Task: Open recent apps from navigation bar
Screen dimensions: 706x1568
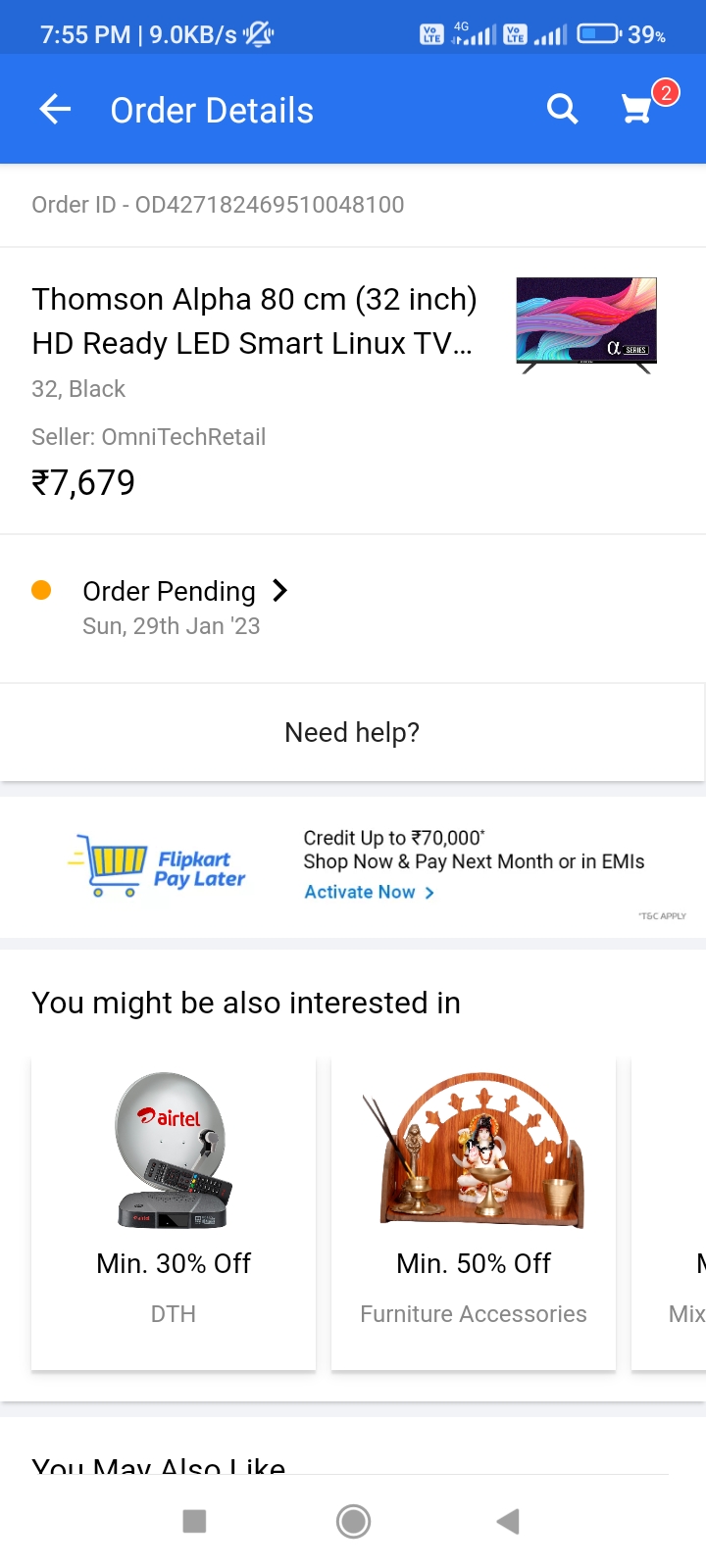Action: tap(195, 1521)
